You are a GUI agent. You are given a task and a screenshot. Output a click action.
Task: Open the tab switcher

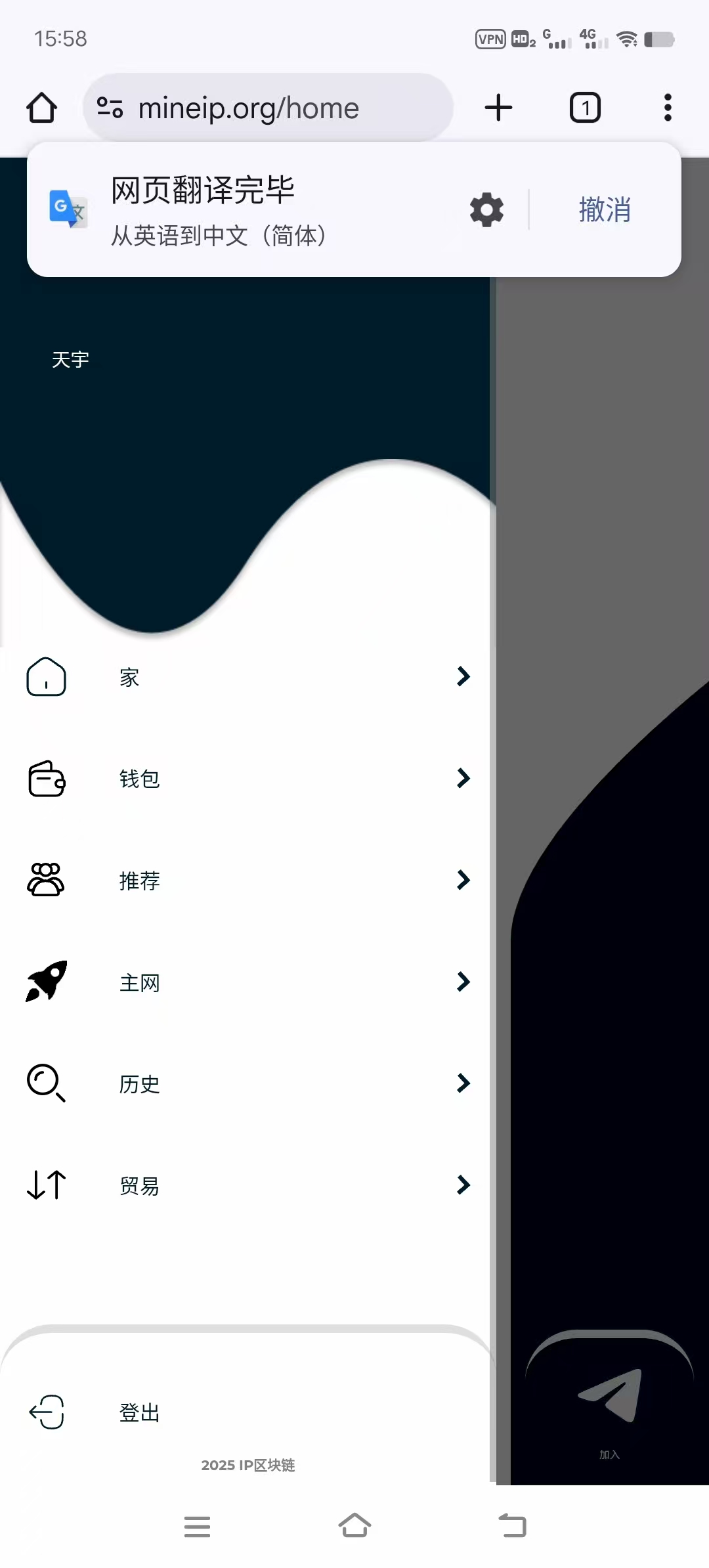click(x=585, y=108)
